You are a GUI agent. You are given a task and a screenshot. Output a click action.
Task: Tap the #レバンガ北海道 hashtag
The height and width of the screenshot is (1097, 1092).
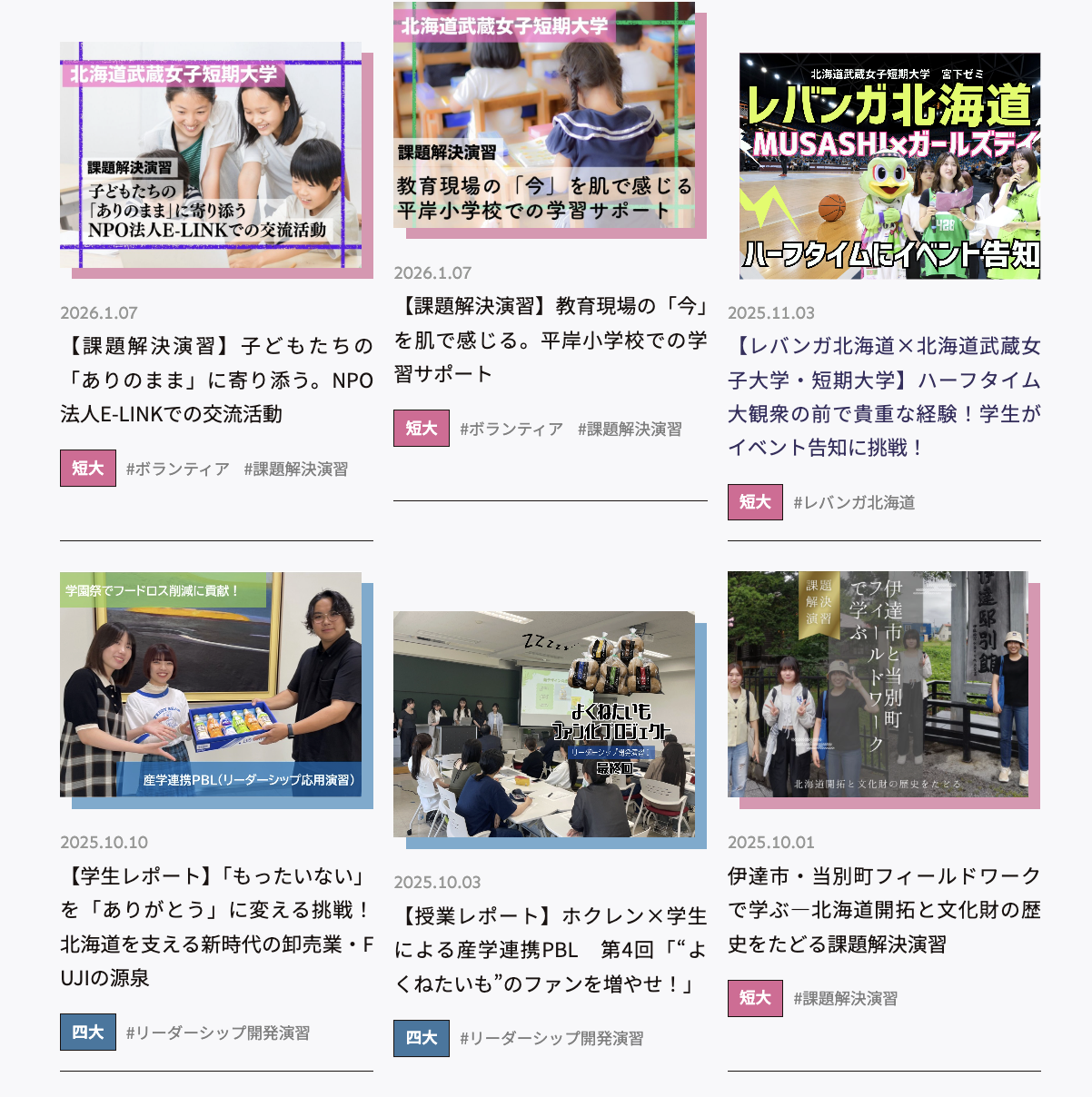(854, 503)
